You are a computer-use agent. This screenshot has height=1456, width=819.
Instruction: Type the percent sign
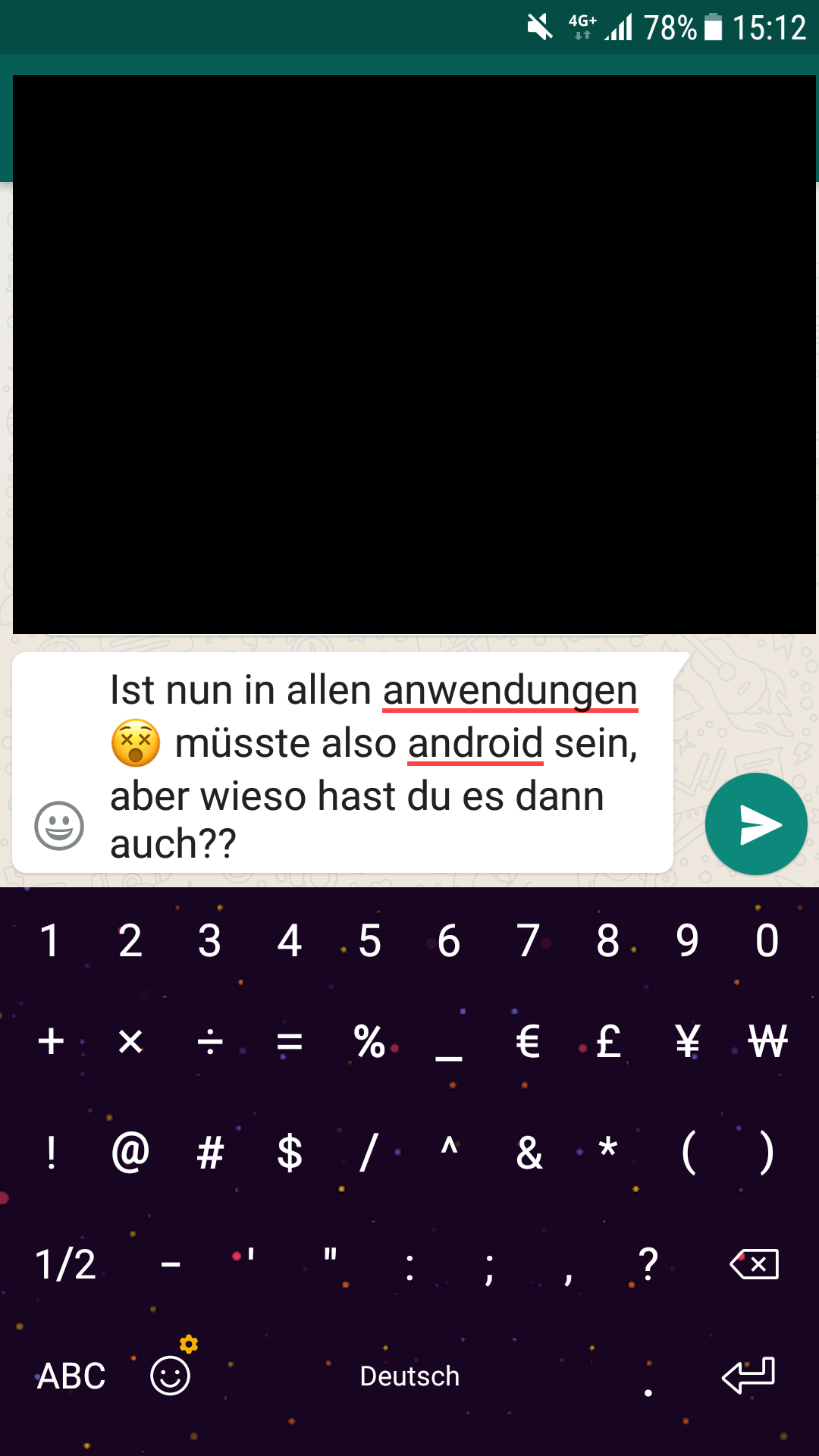pos(369,1041)
